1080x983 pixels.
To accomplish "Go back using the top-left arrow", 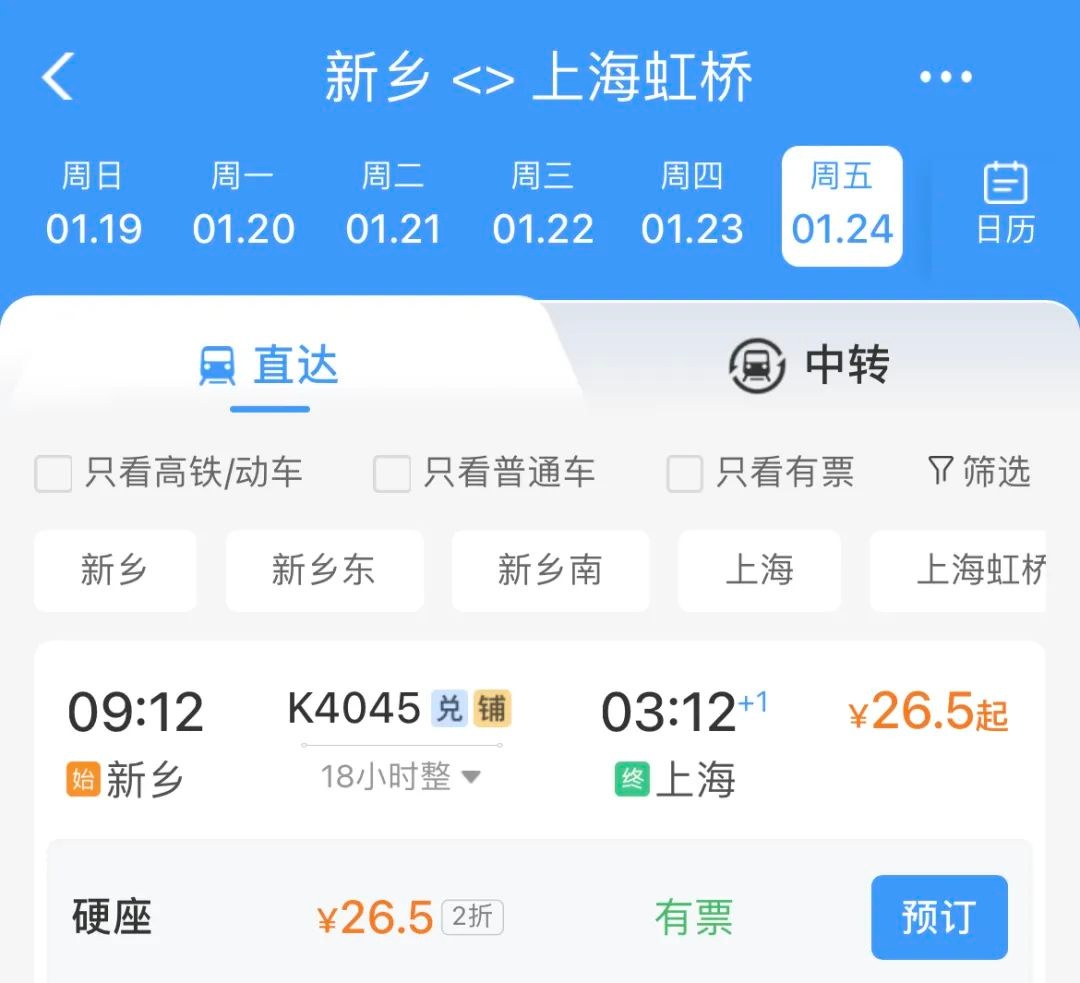I will [58, 77].
